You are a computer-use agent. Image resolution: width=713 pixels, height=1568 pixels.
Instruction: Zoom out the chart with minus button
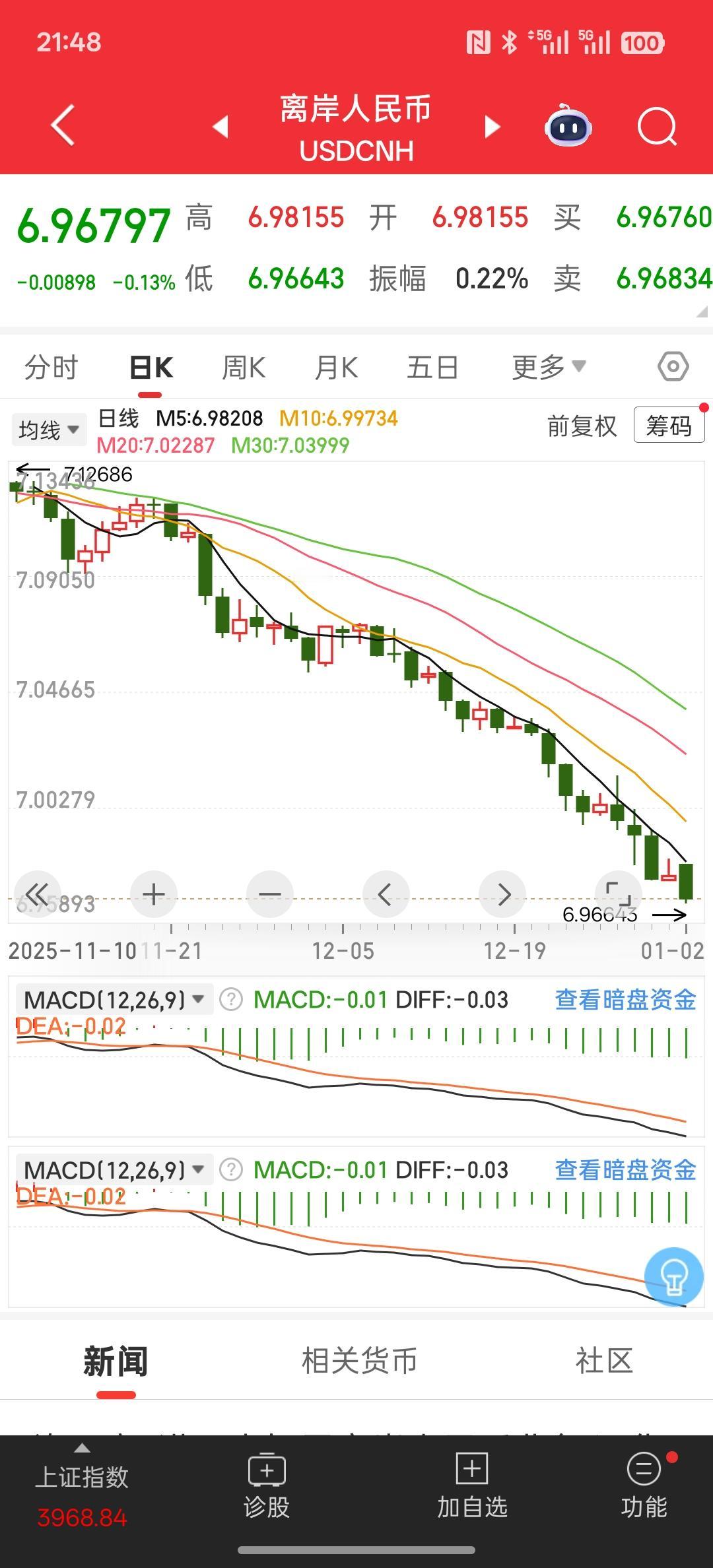269,894
